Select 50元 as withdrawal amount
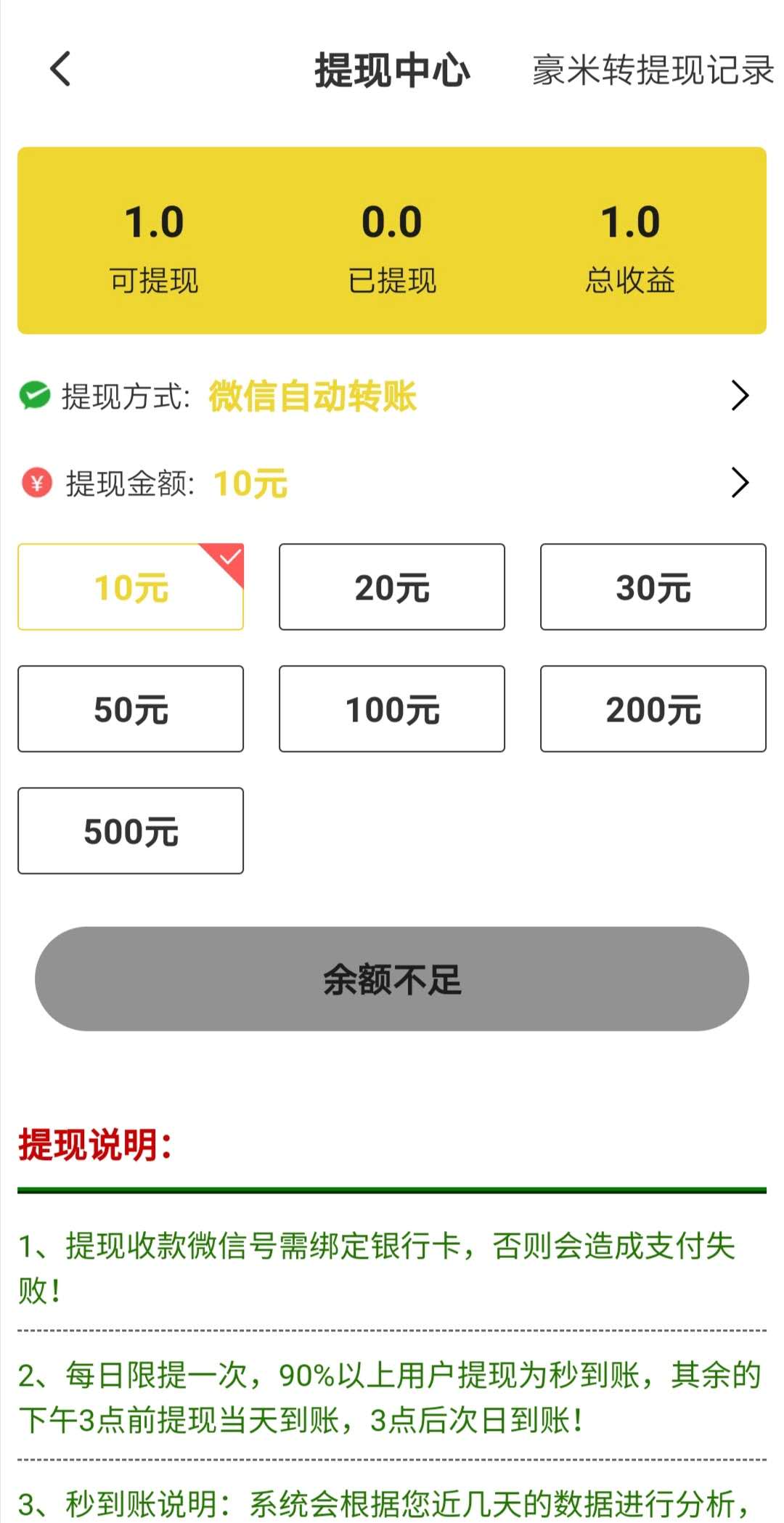 coord(131,709)
